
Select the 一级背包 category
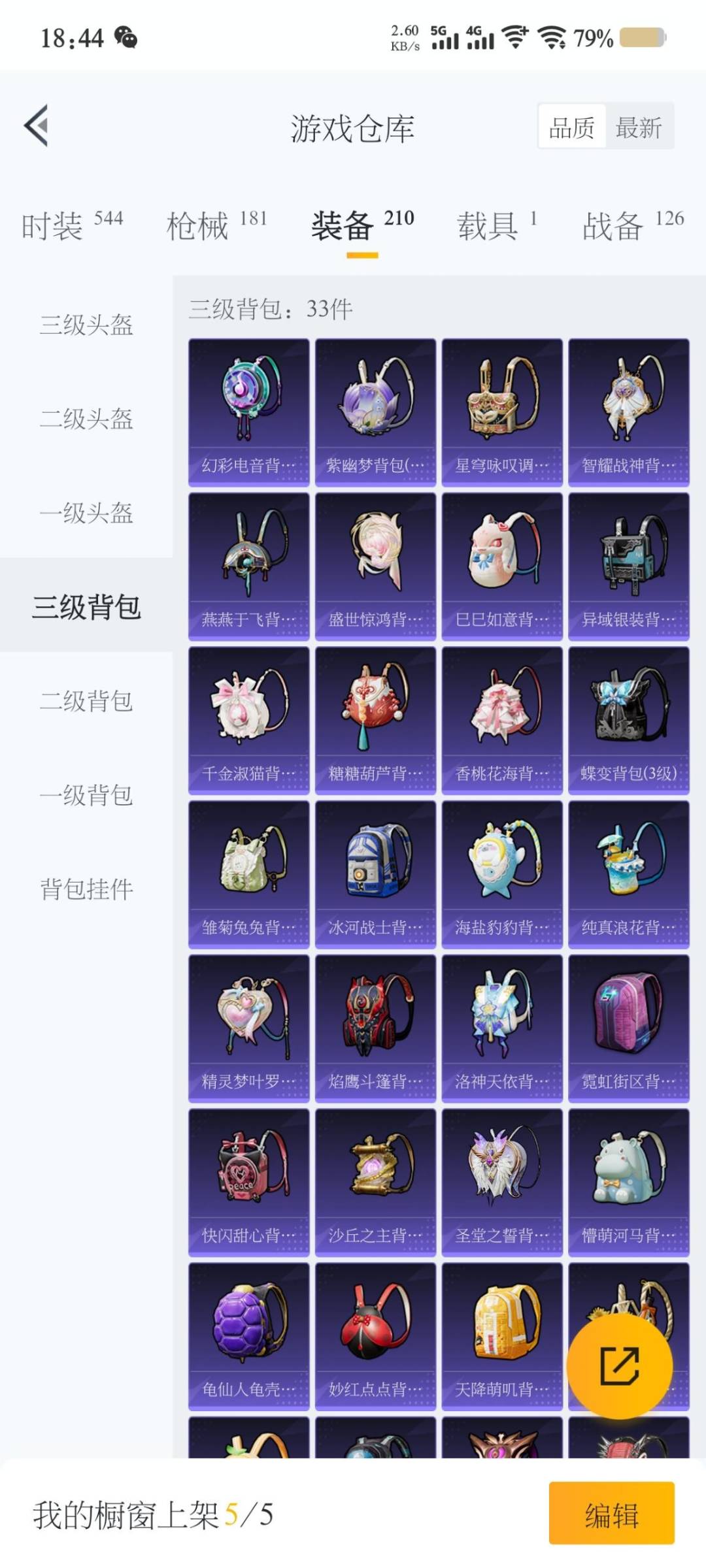pos(86,795)
